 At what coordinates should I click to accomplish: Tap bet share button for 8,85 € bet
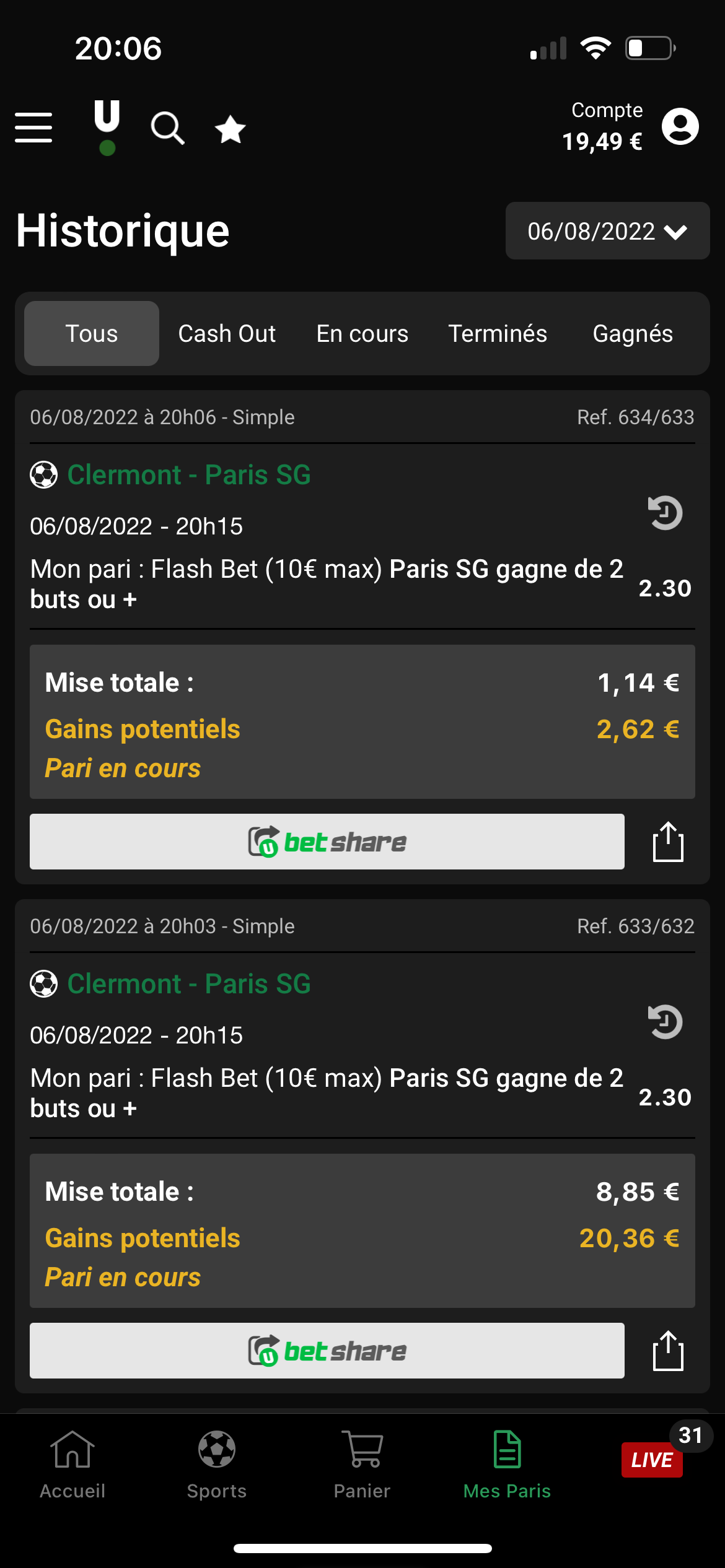[327, 1351]
